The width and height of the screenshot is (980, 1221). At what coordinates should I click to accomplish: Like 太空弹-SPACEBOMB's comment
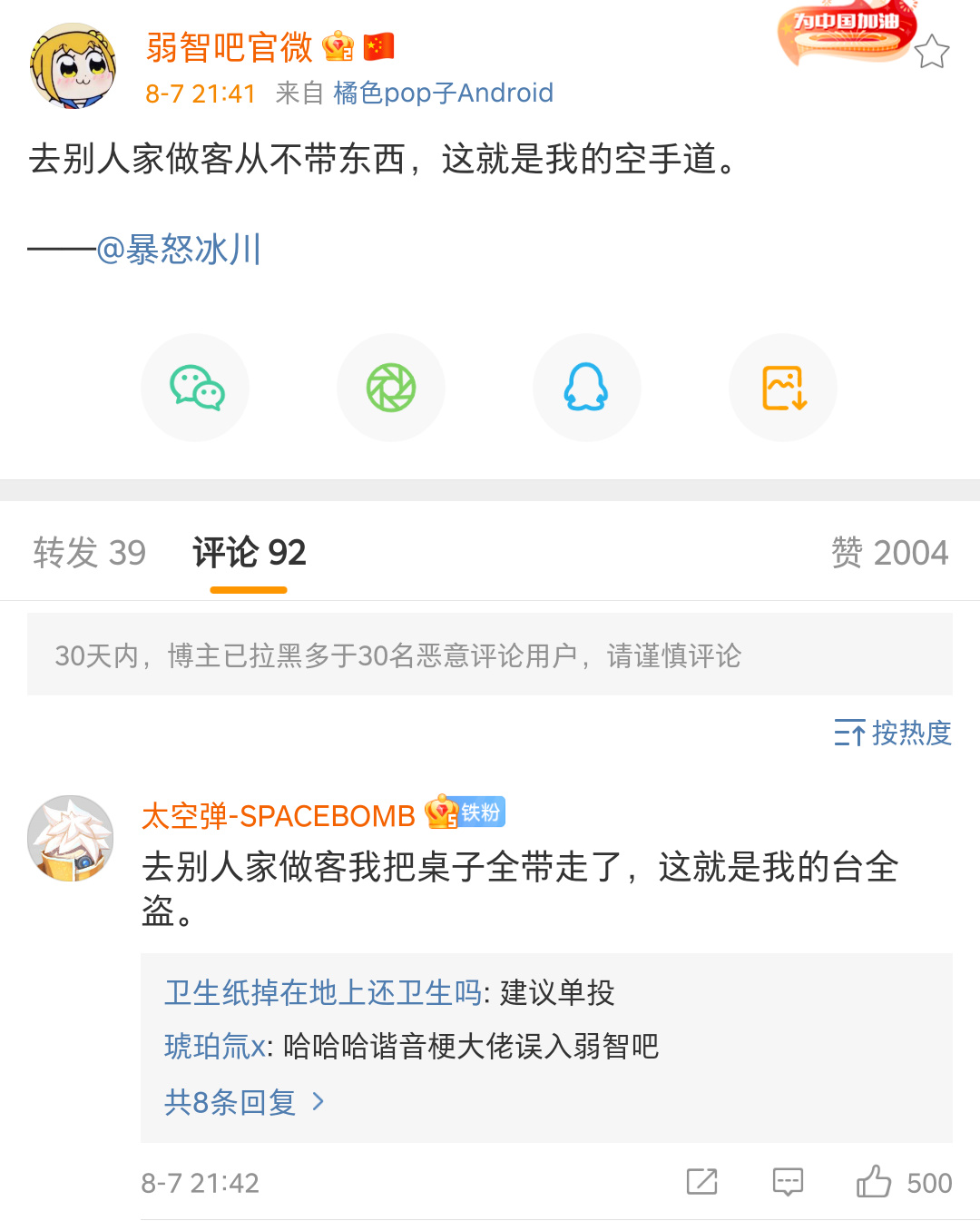pyautogui.click(x=875, y=1182)
